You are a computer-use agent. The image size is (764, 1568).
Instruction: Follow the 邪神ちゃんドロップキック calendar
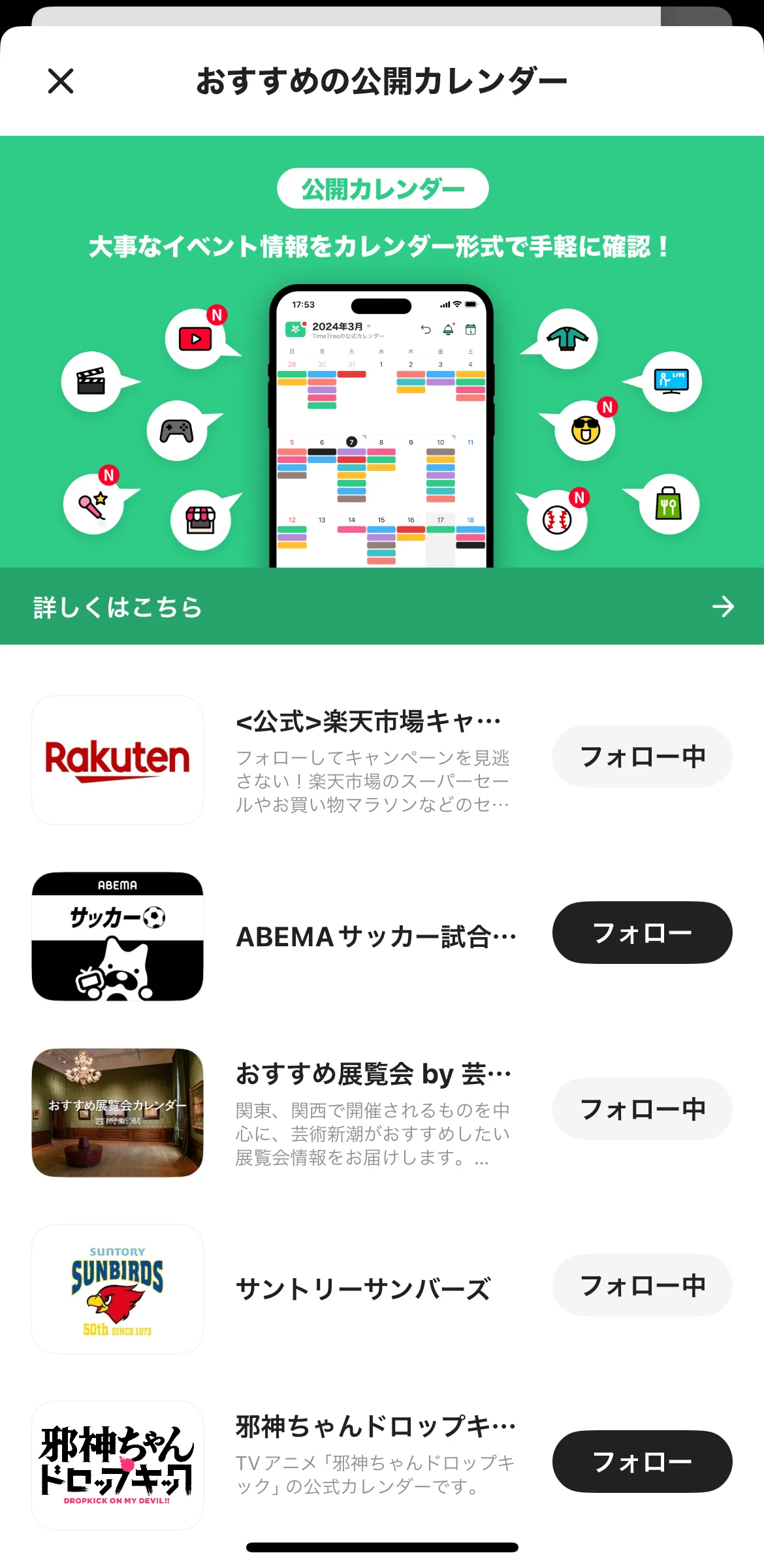(x=642, y=1462)
